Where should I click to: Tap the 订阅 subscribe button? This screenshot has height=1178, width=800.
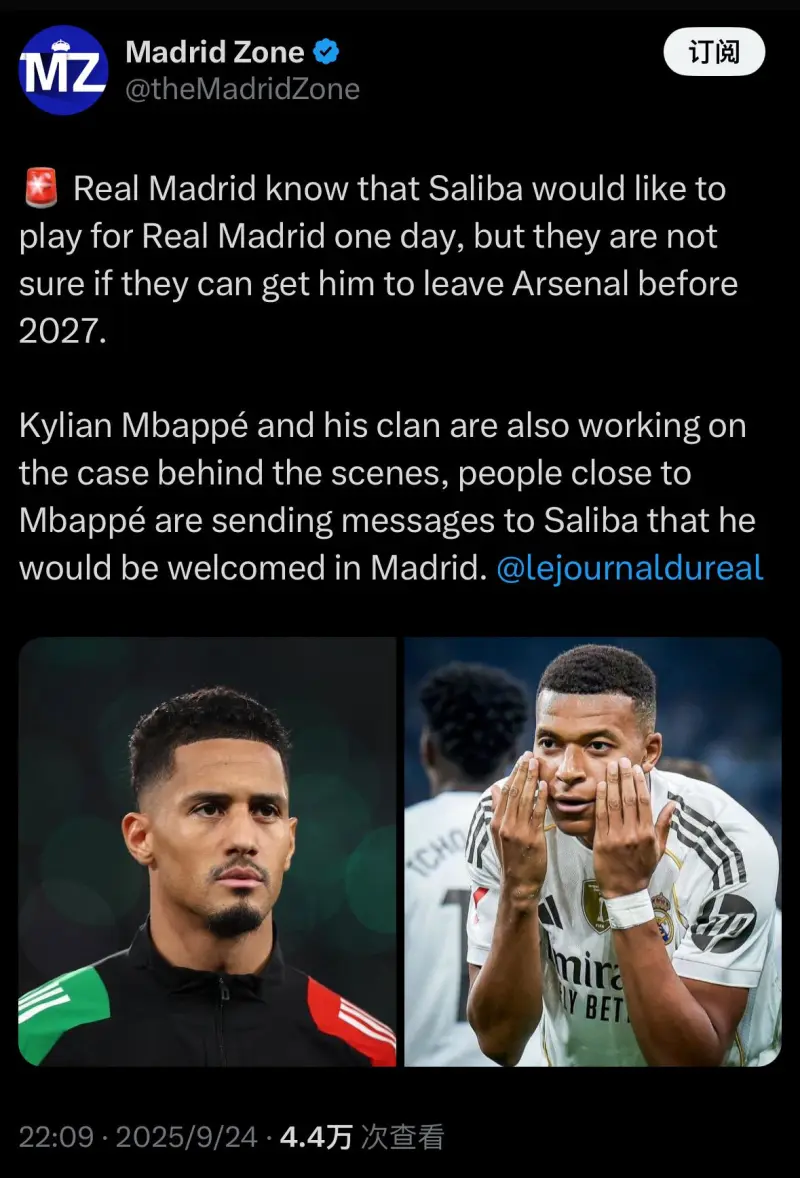(714, 53)
